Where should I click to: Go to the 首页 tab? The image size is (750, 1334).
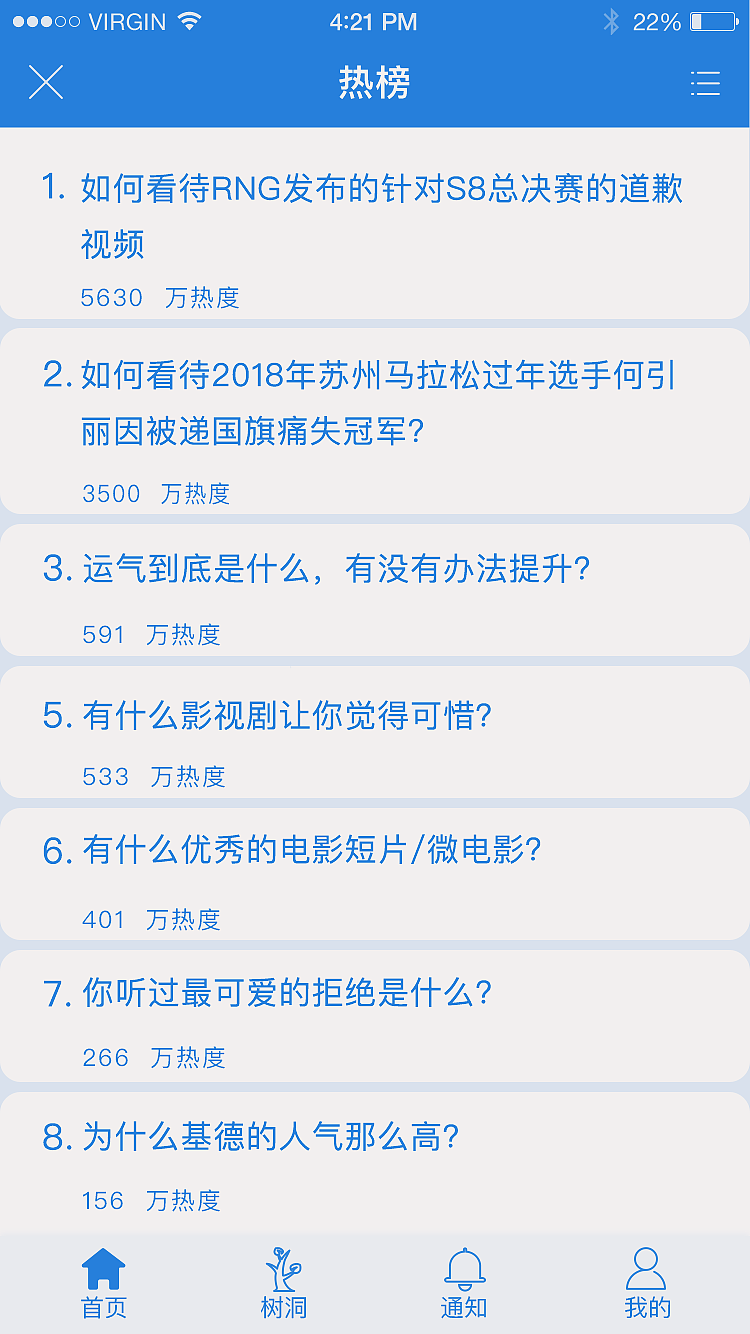coord(104,1283)
